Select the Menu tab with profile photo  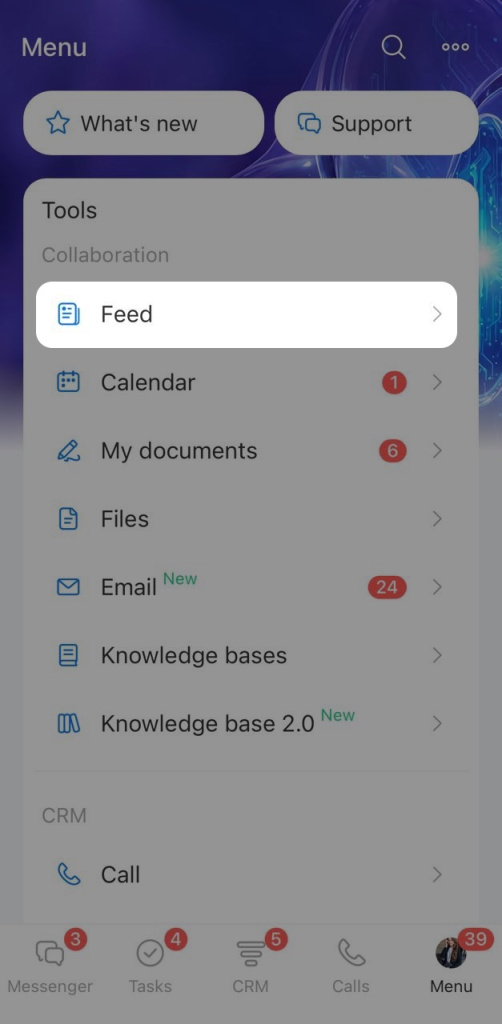[x=452, y=966]
